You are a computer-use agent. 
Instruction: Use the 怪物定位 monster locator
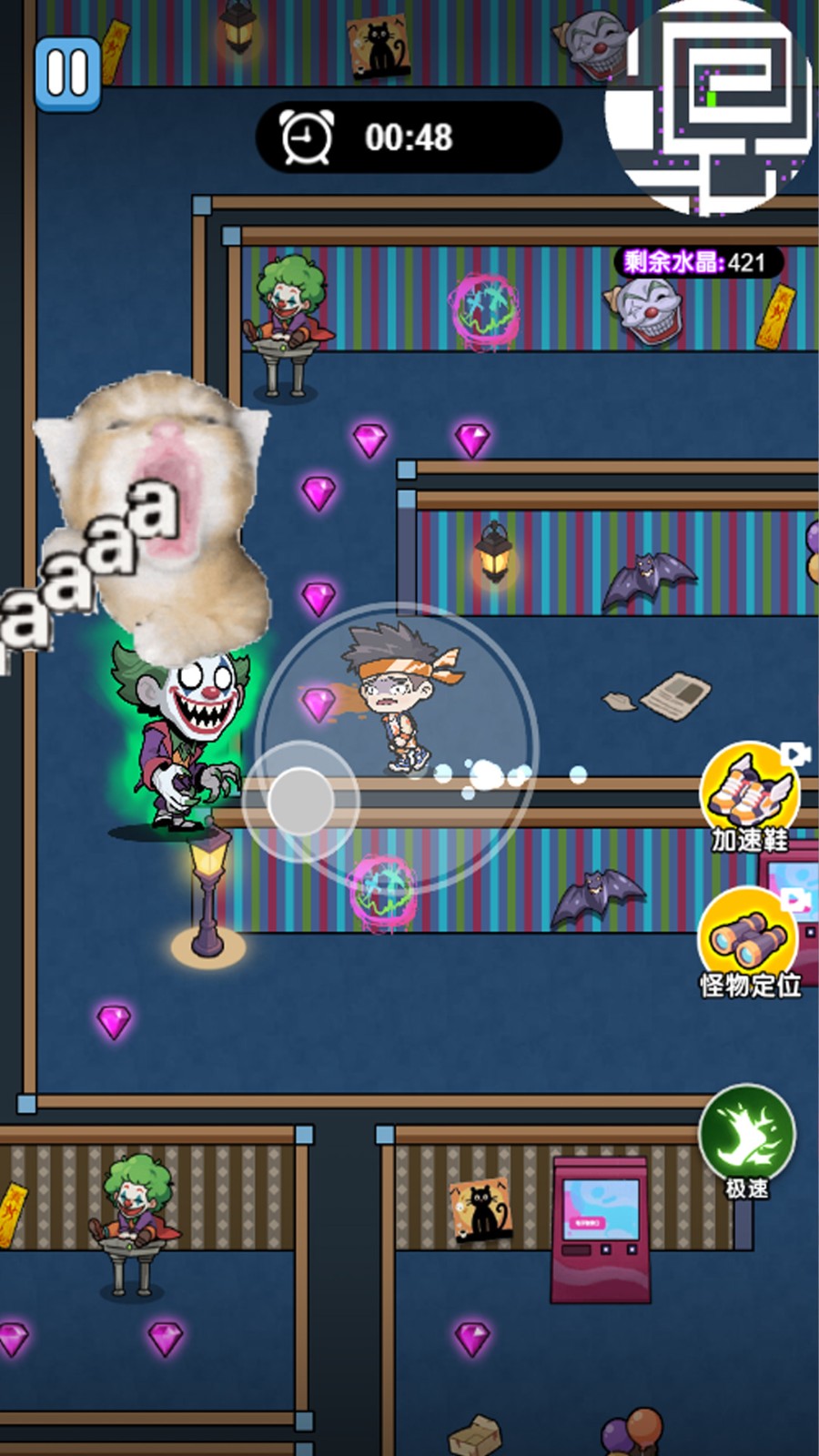click(748, 935)
